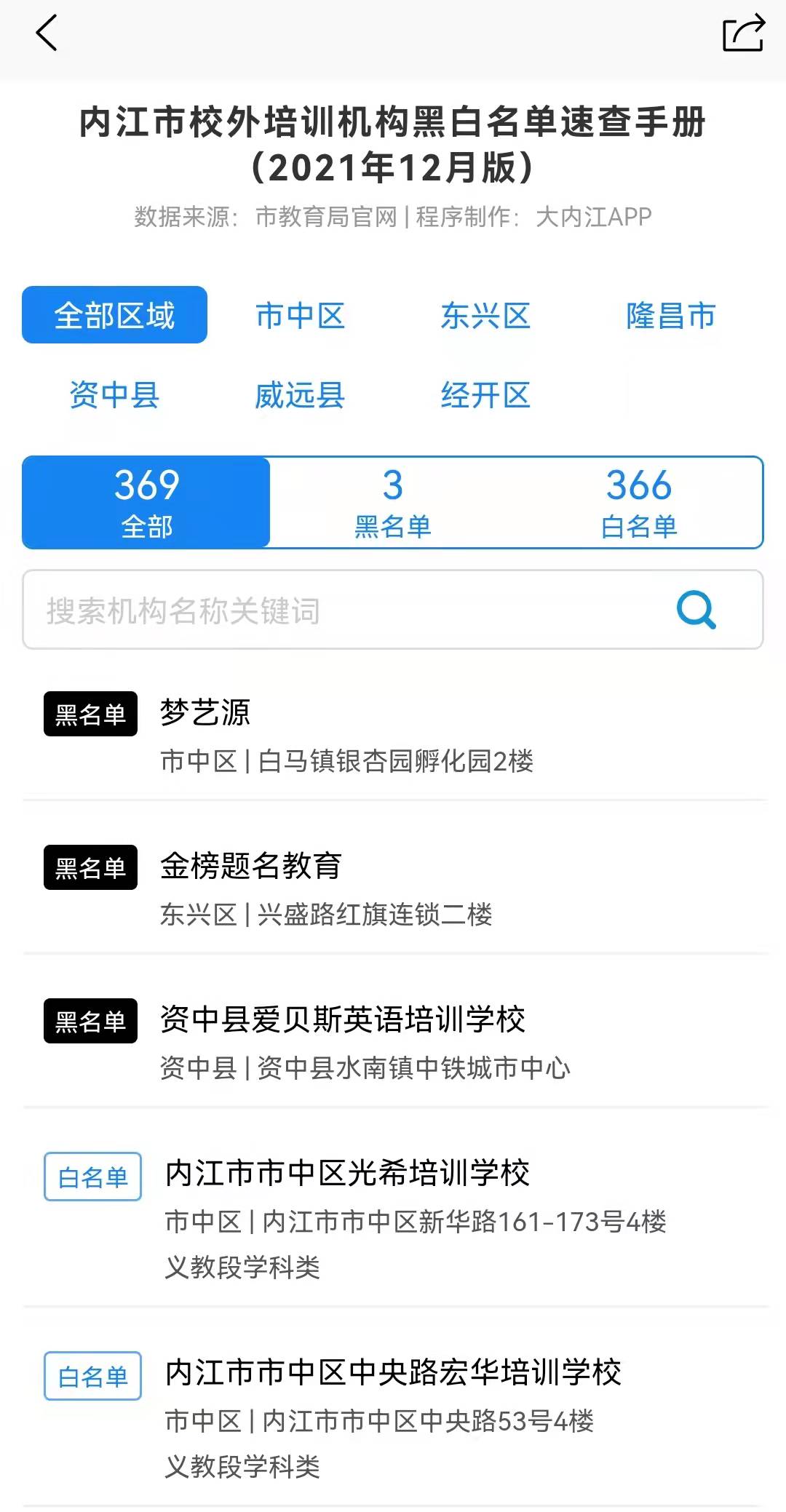Click the search keyword input field
Image resolution: width=786 pixels, height=1512 pixels.
pos(327,610)
